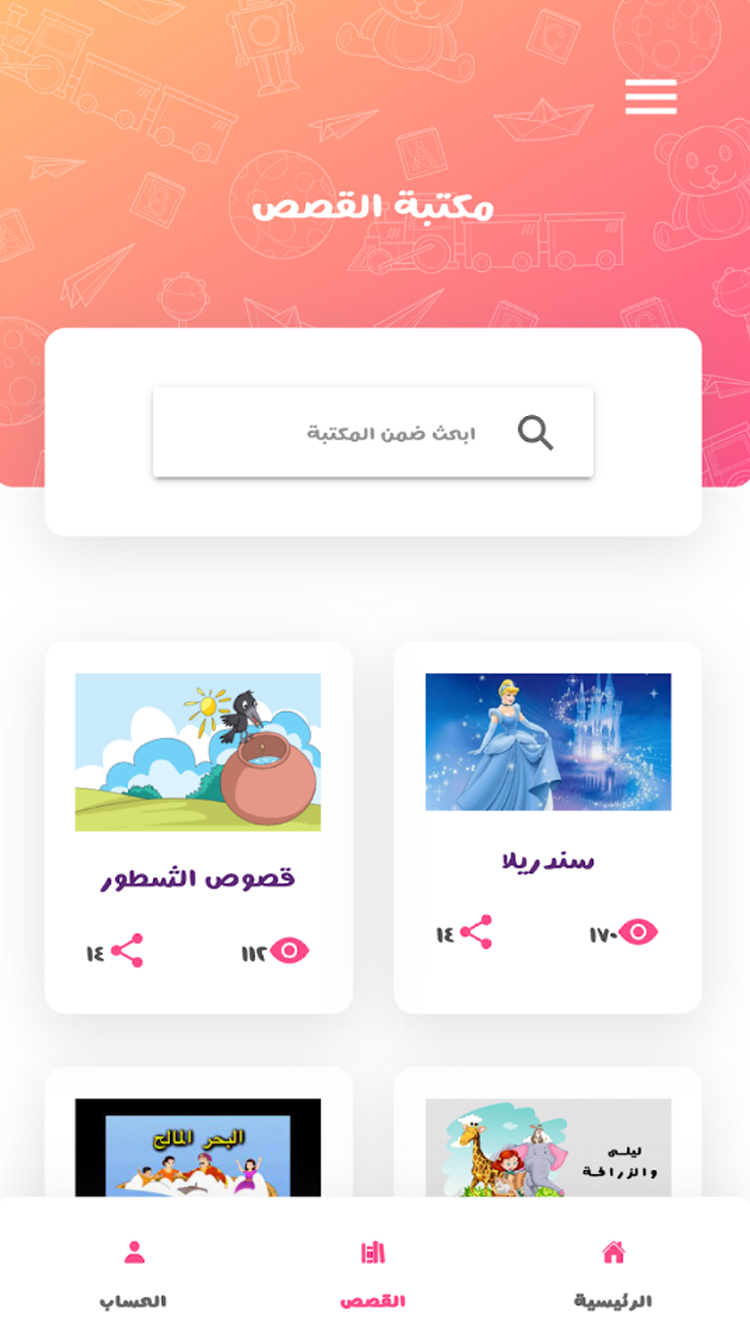The image size is (750, 1334).
Task: Expand the navigation drawer via top-right menu
Action: click(x=650, y=96)
